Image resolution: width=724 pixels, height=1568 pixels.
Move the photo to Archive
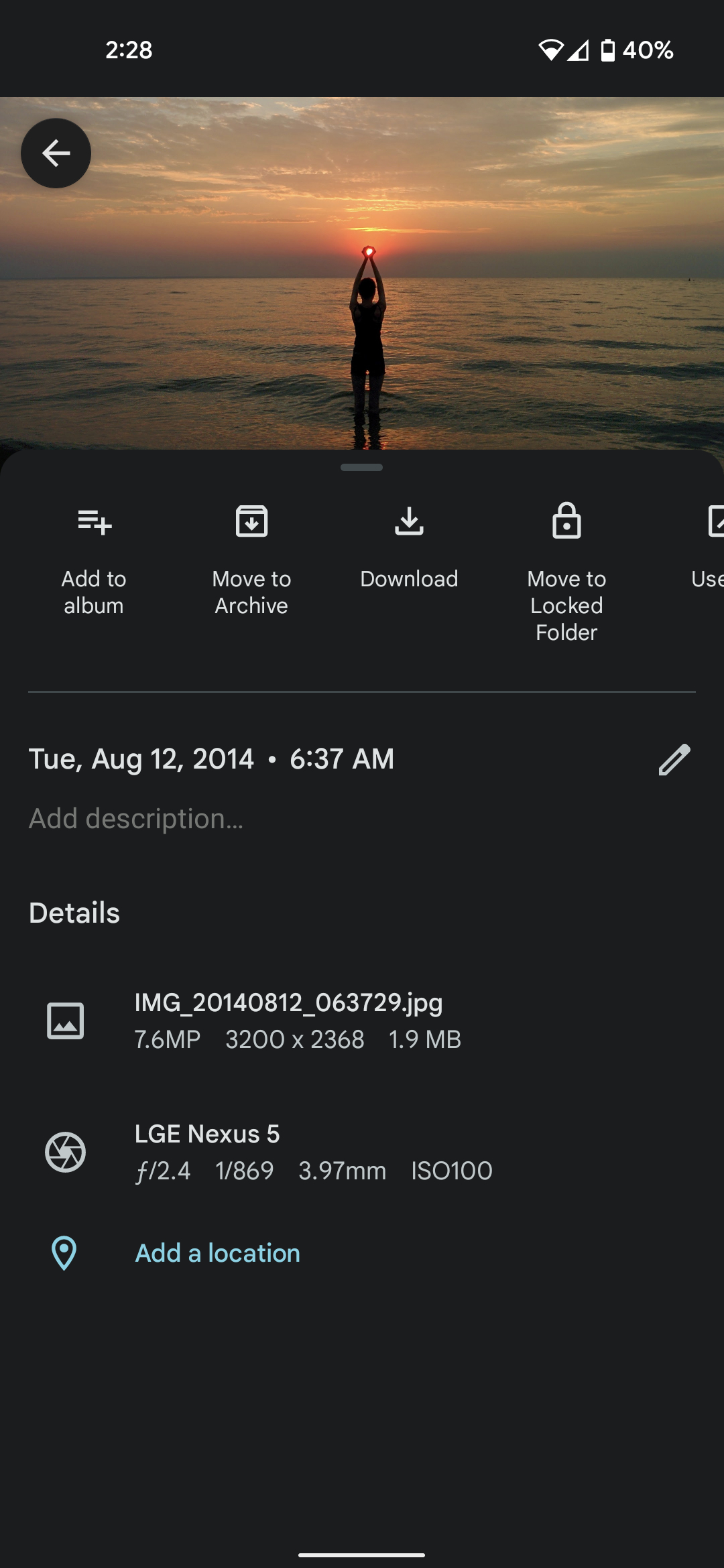(251, 556)
